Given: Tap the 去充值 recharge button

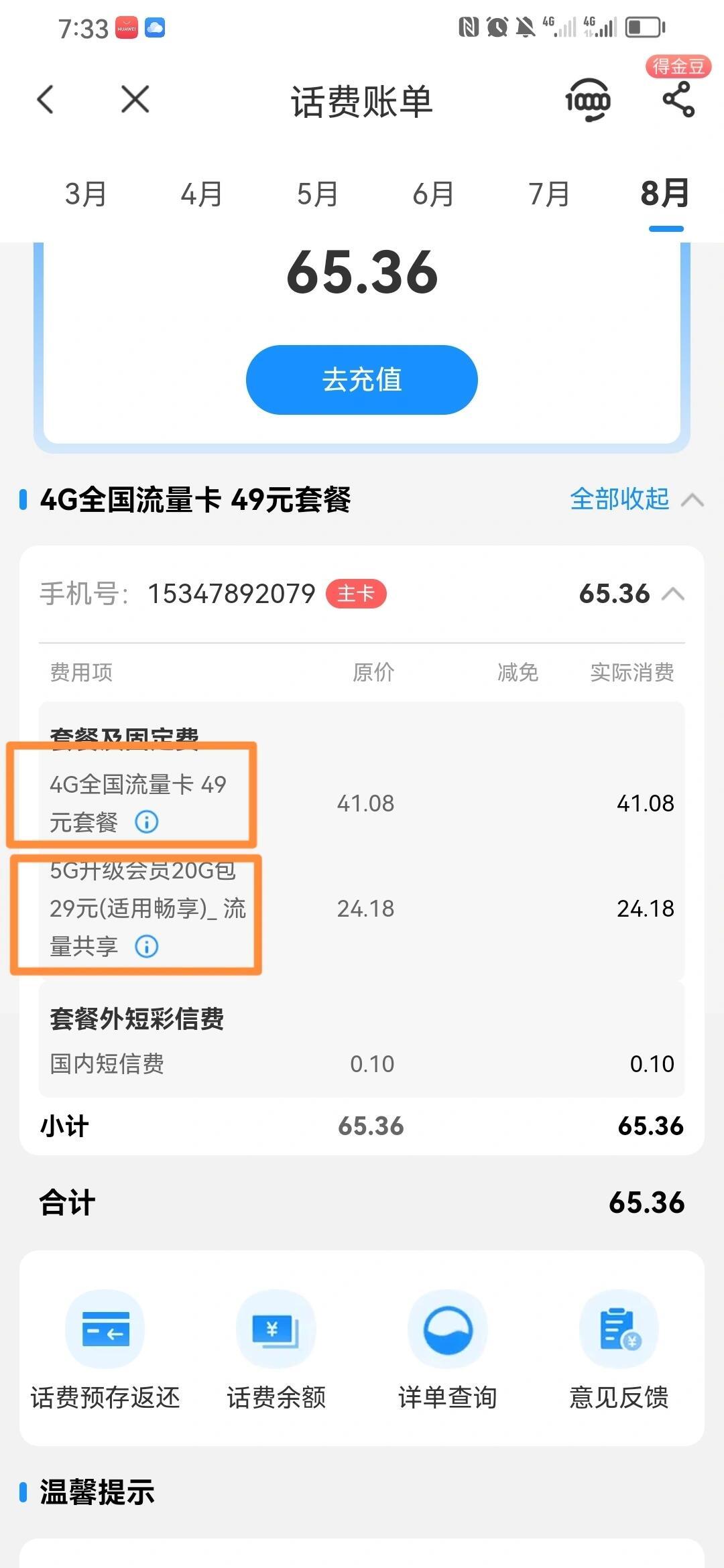Looking at the screenshot, I should (361, 379).
